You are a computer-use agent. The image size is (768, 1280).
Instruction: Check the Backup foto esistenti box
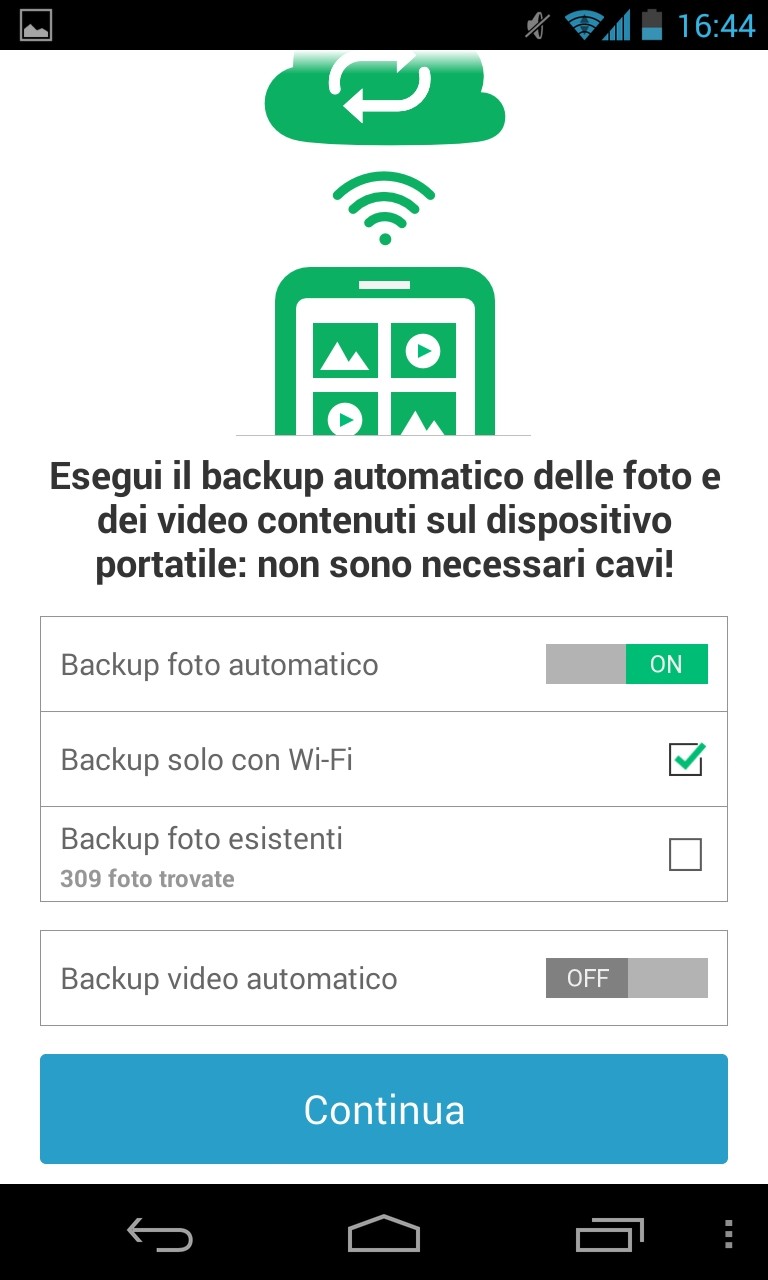click(685, 854)
